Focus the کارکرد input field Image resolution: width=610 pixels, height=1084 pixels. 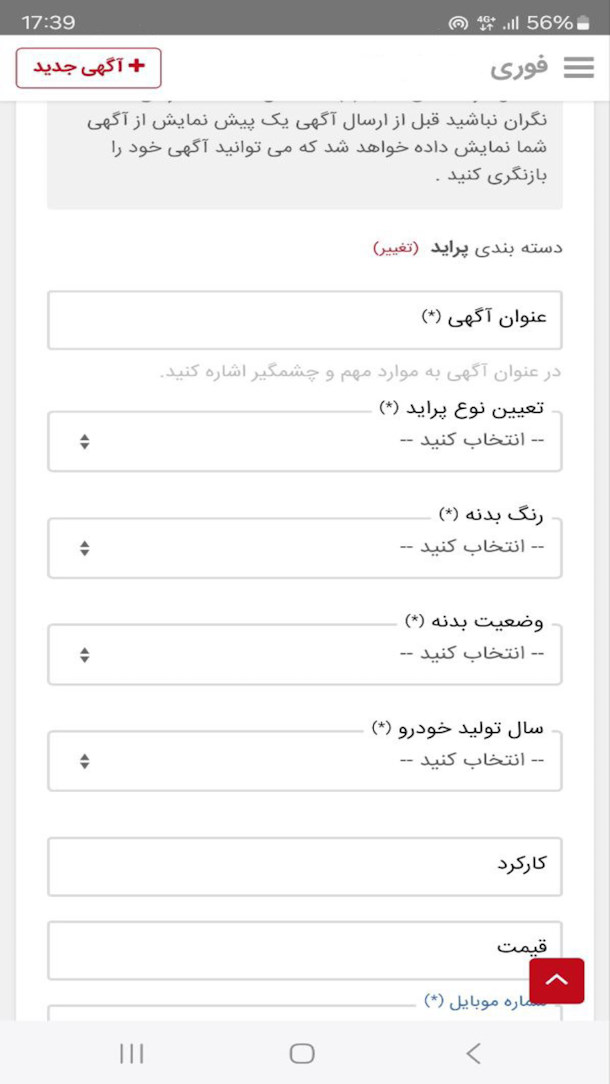click(x=304, y=867)
